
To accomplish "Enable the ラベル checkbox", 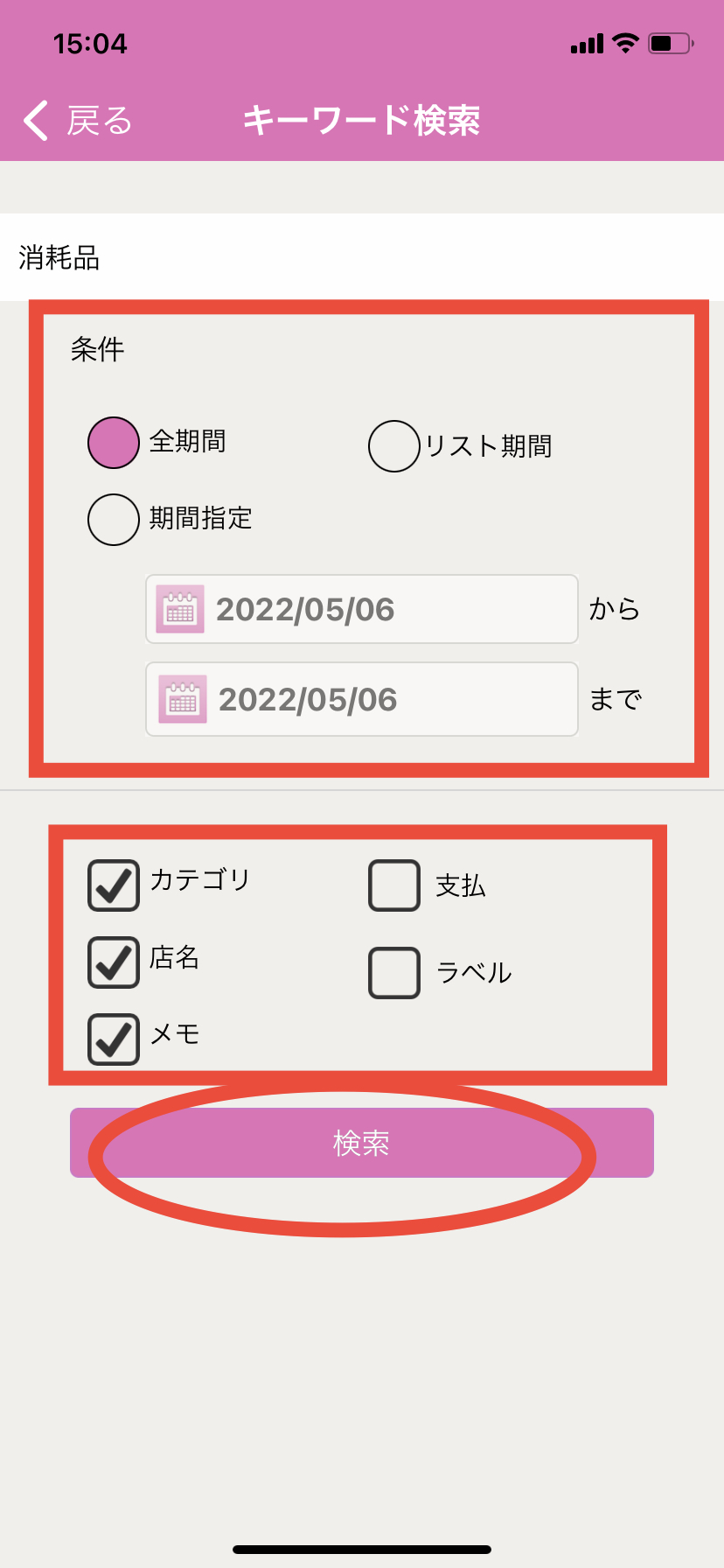I will click(x=394, y=972).
